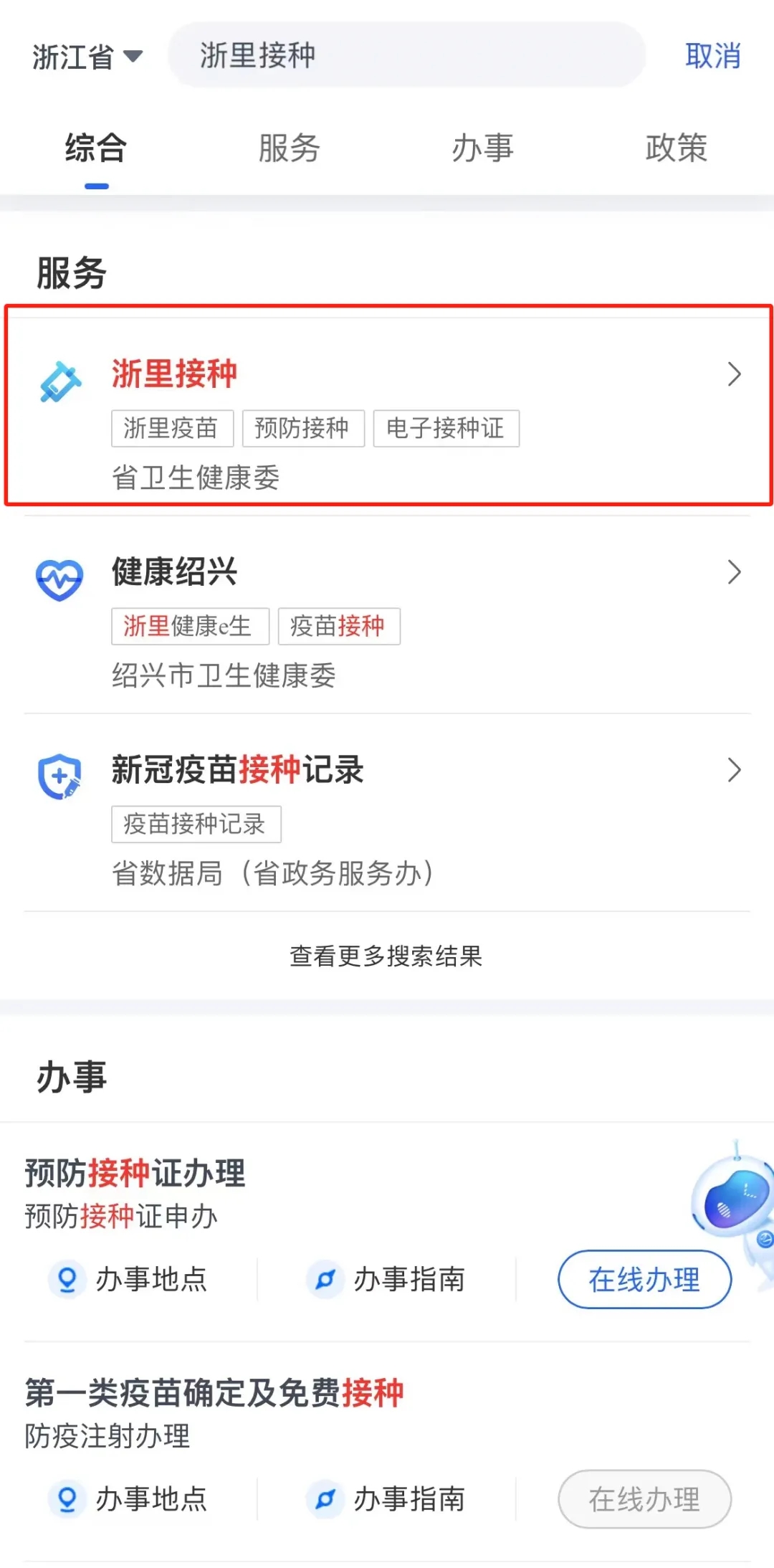Tap the 在线办理 button for 预防接种证办理
The image size is (774, 1568).
644,1278
